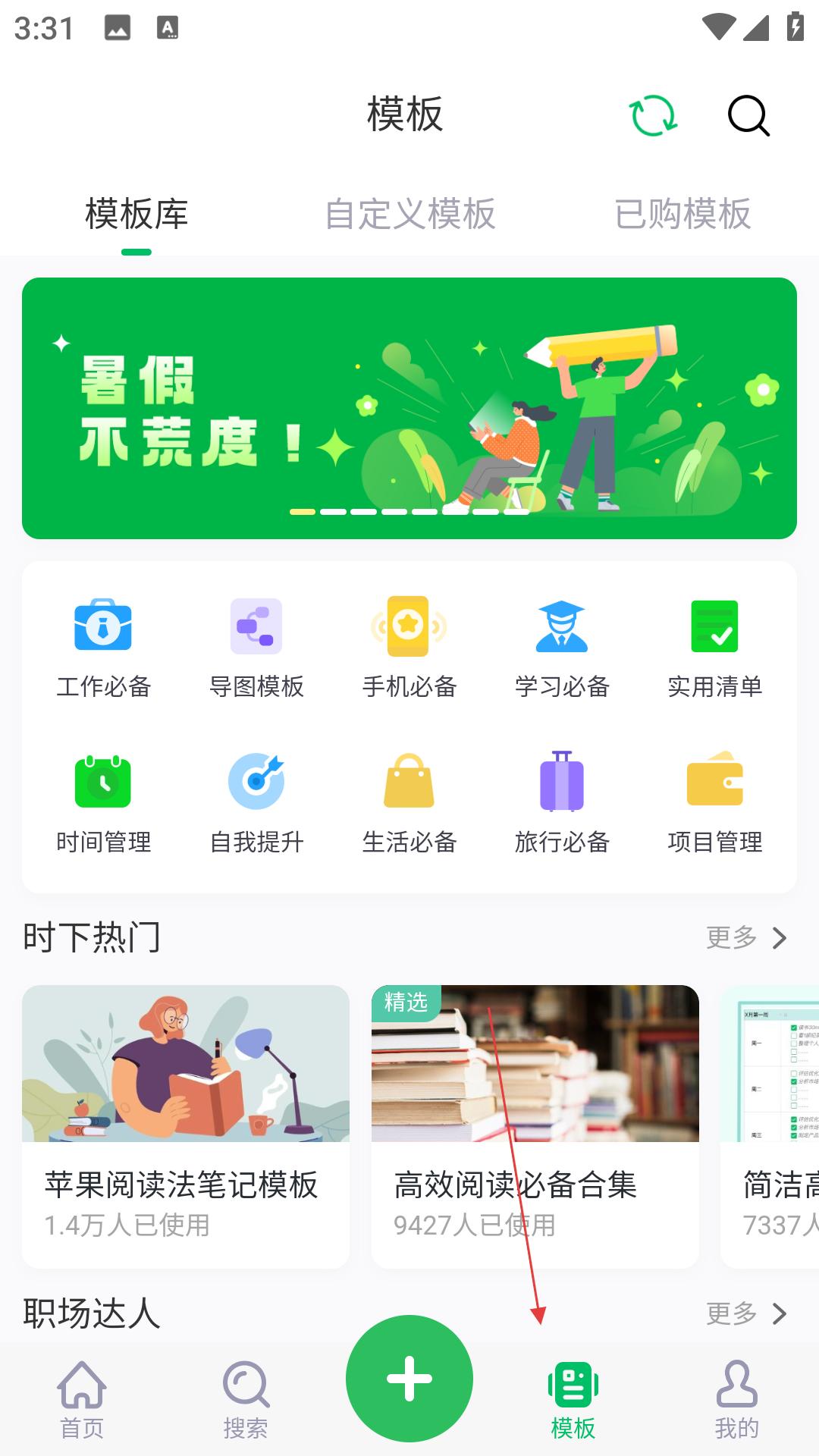Open the 暑假不荒度 banner
Viewport: 819px width, 1456px height.
coord(409,408)
